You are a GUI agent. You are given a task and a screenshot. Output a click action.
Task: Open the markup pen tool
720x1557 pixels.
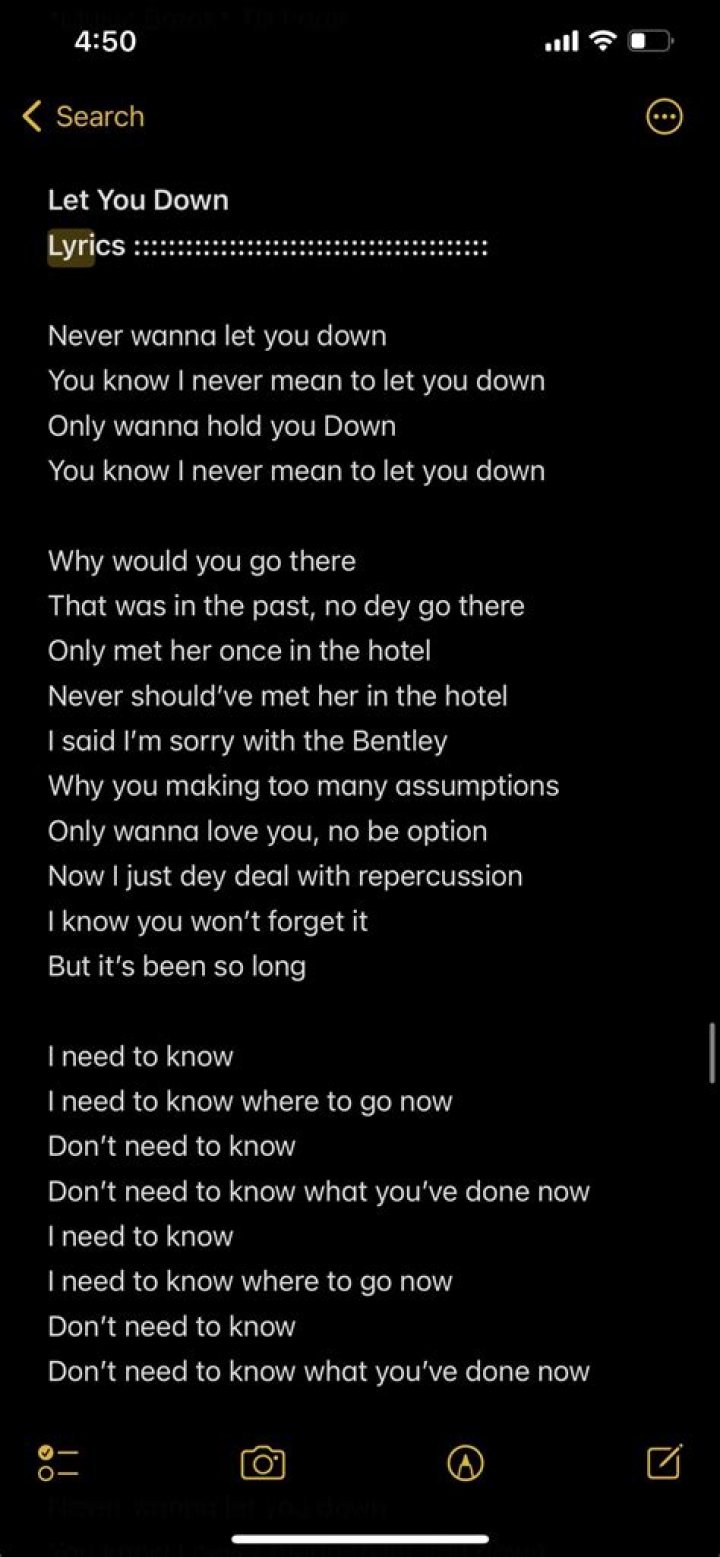[465, 1463]
